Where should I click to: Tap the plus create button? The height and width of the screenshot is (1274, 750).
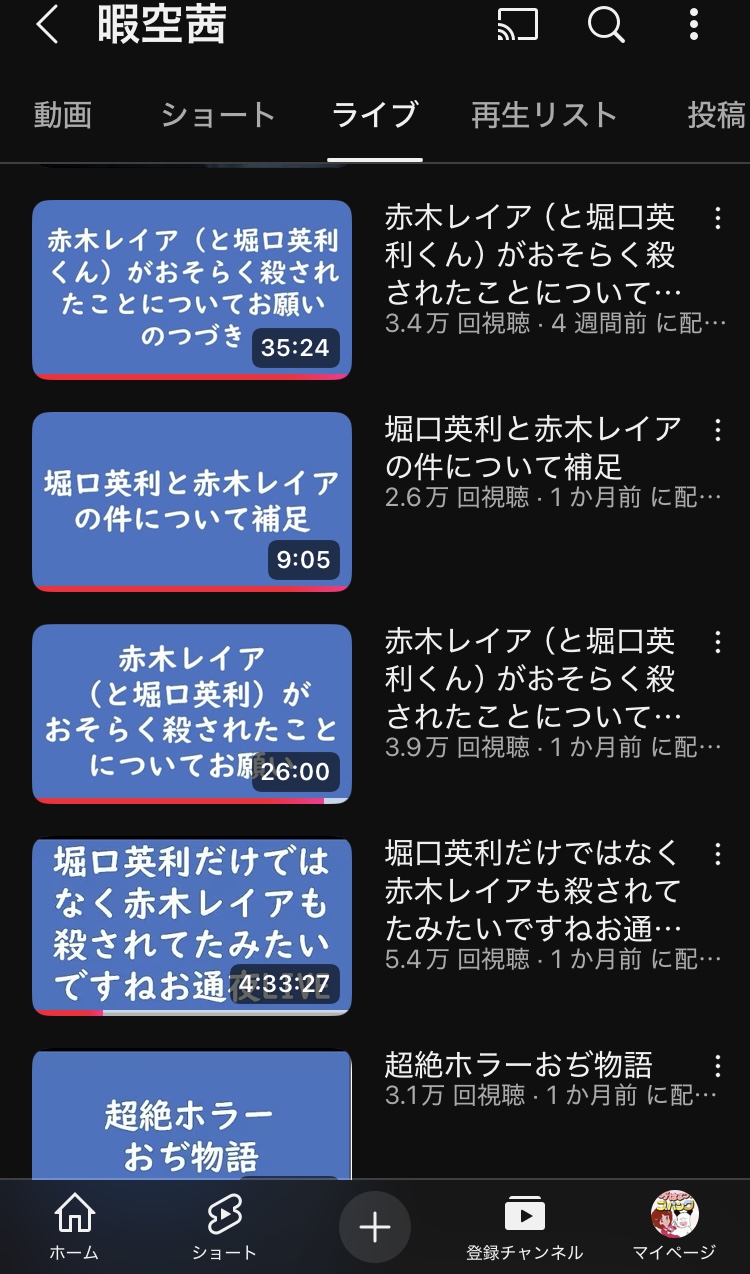pyautogui.click(x=375, y=1227)
